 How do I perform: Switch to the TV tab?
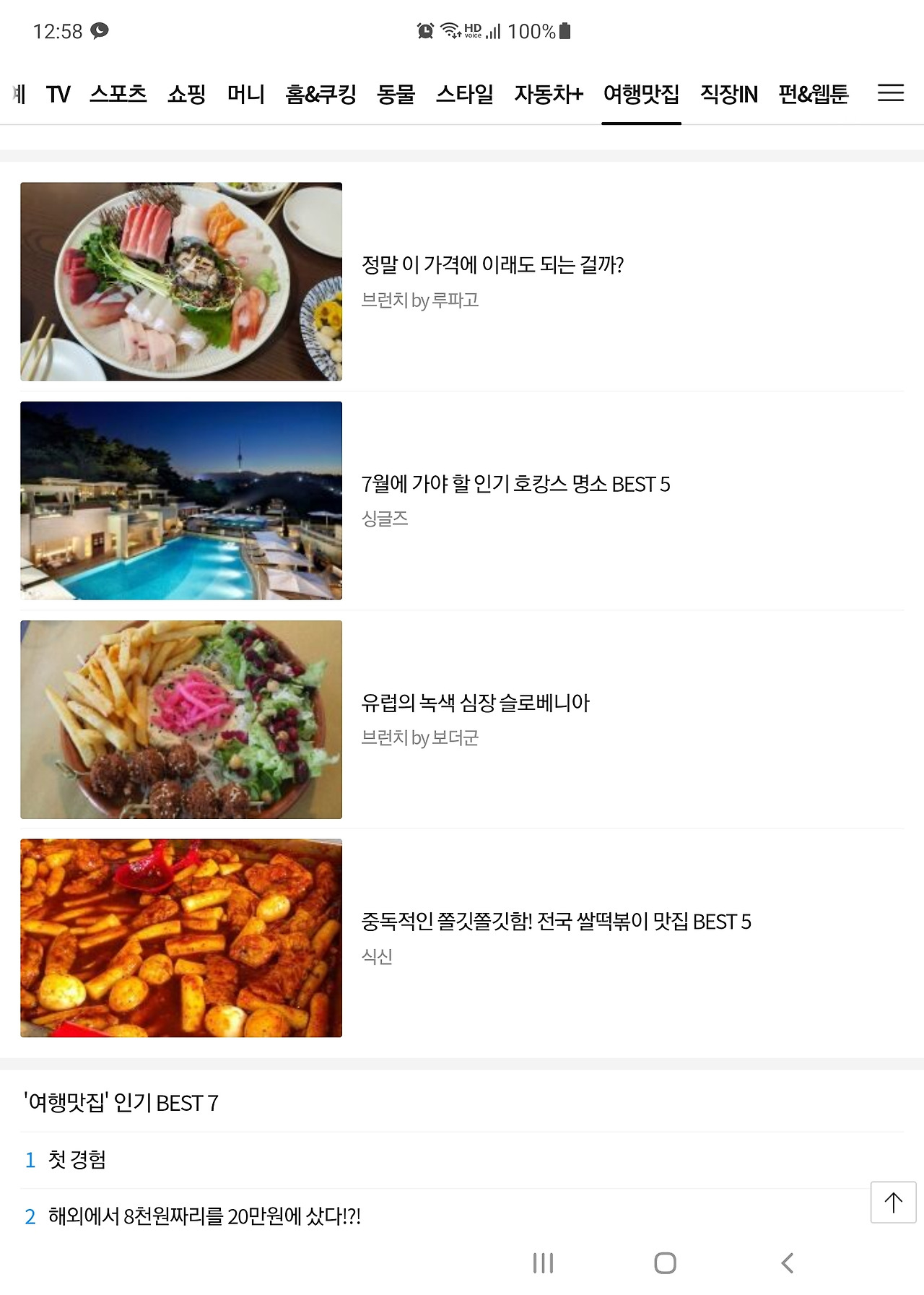58,94
